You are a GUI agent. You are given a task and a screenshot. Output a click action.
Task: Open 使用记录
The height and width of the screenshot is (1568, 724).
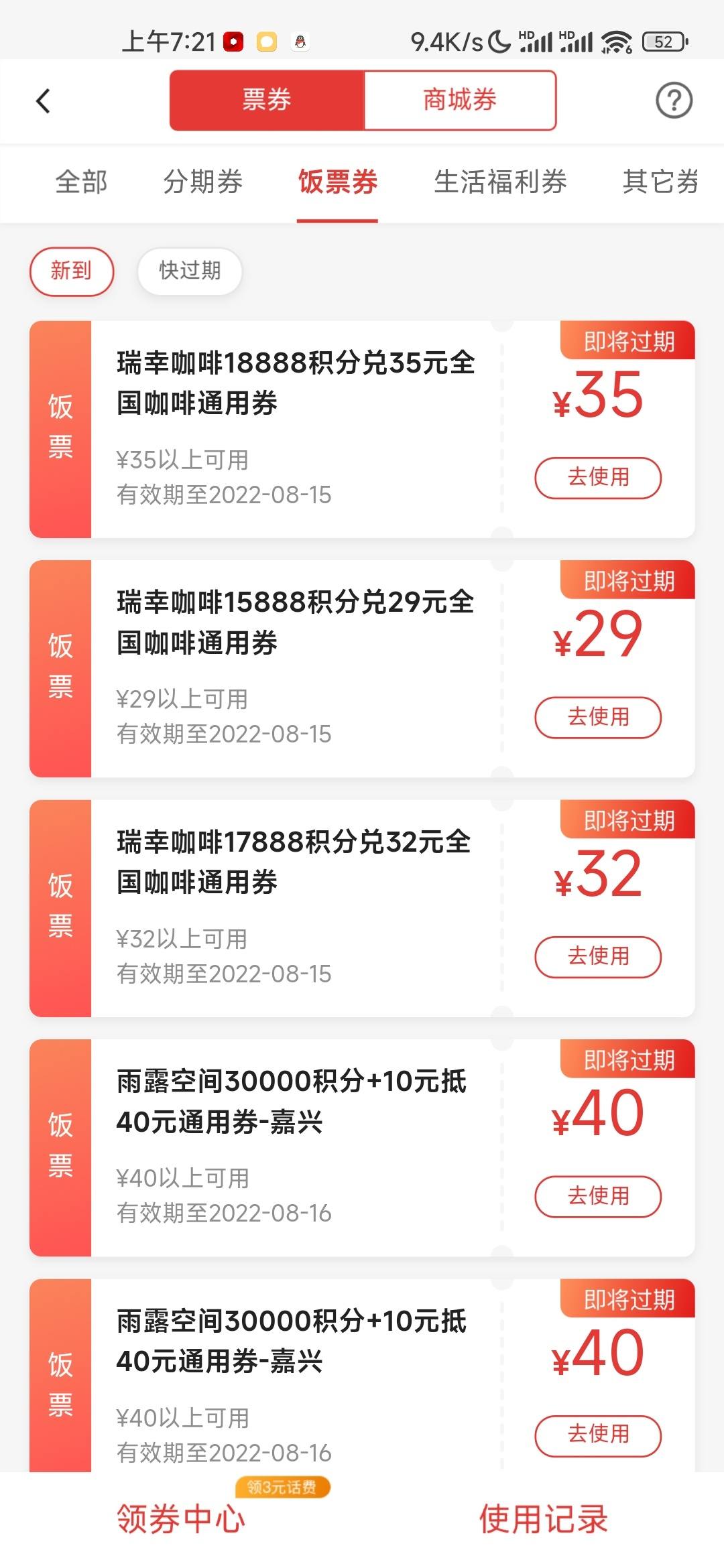pos(543,1518)
